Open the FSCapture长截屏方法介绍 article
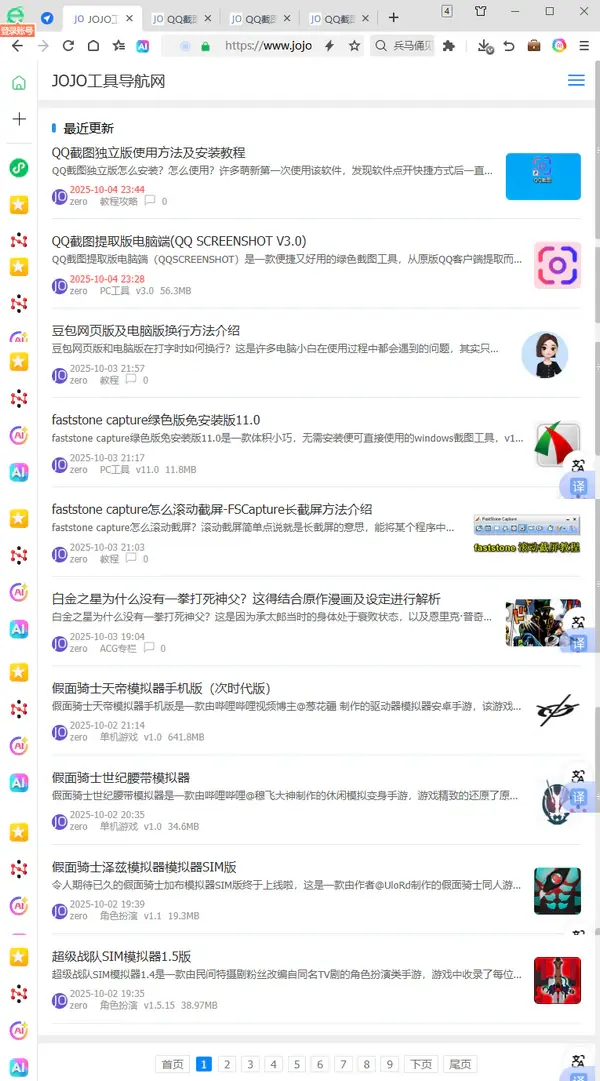Screen dimensions: 600x1081 coord(211,509)
